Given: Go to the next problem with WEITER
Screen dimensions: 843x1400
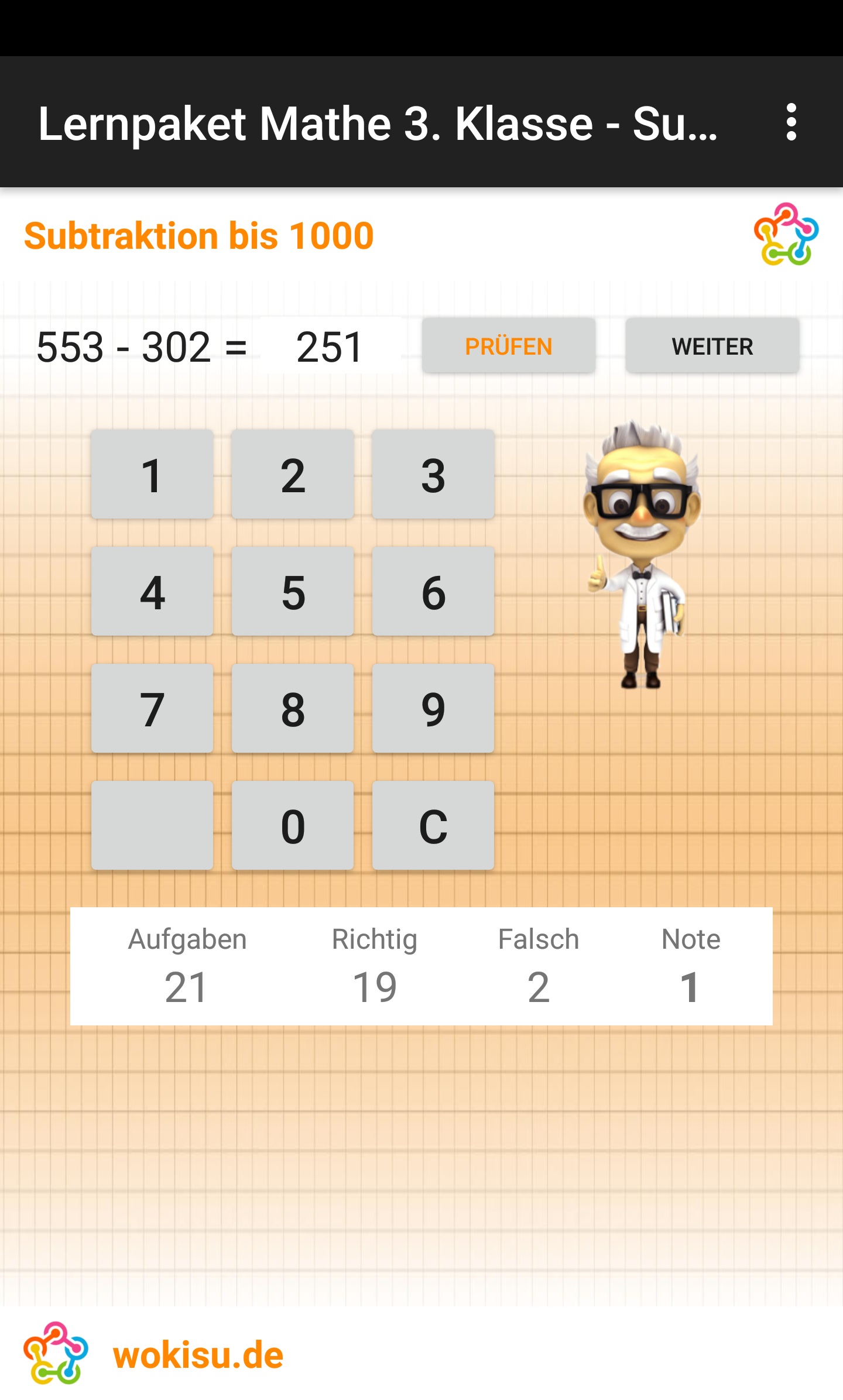Looking at the screenshot, I should (x=712, y=346).
